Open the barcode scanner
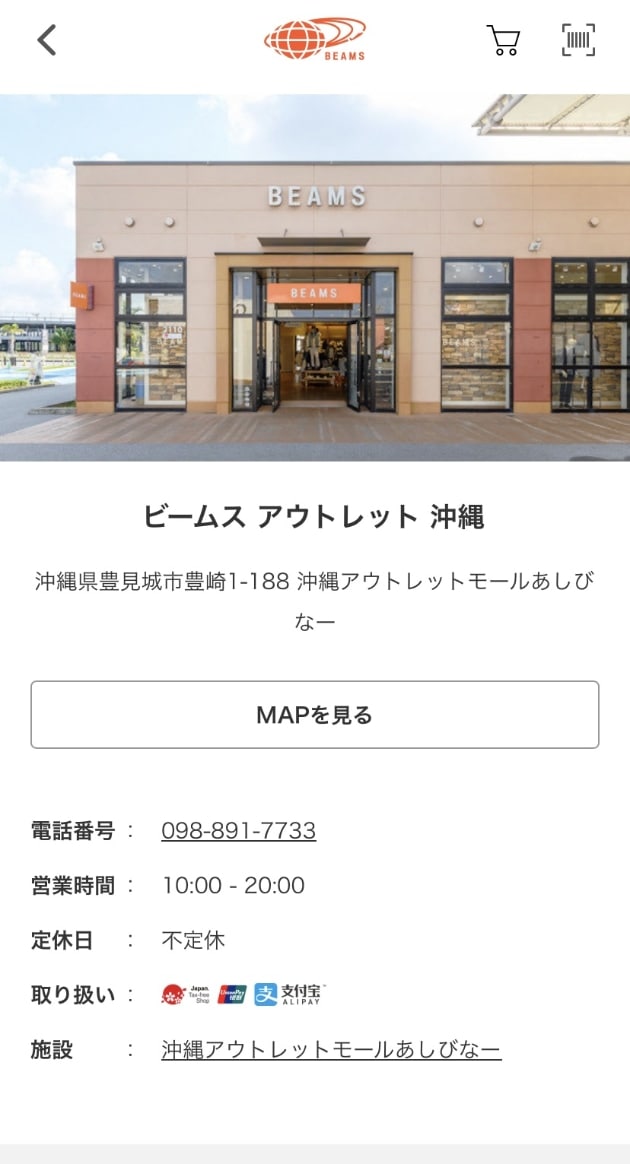 (x=578, y=40)
